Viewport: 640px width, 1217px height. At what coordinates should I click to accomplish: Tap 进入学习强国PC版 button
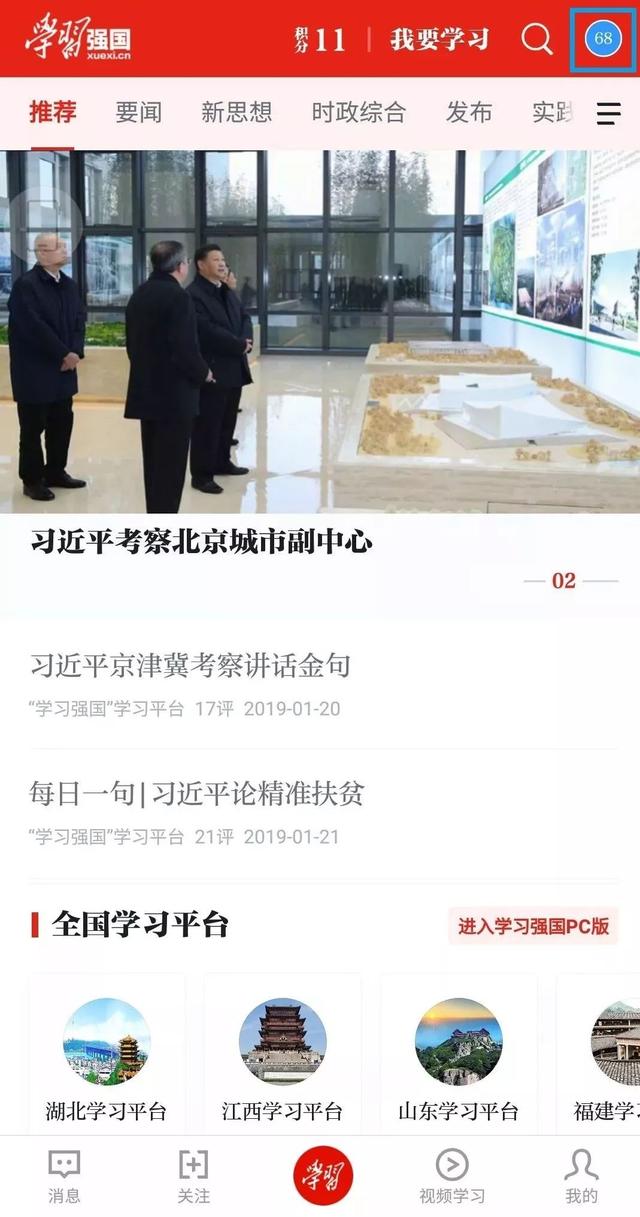tap(533, 925)
